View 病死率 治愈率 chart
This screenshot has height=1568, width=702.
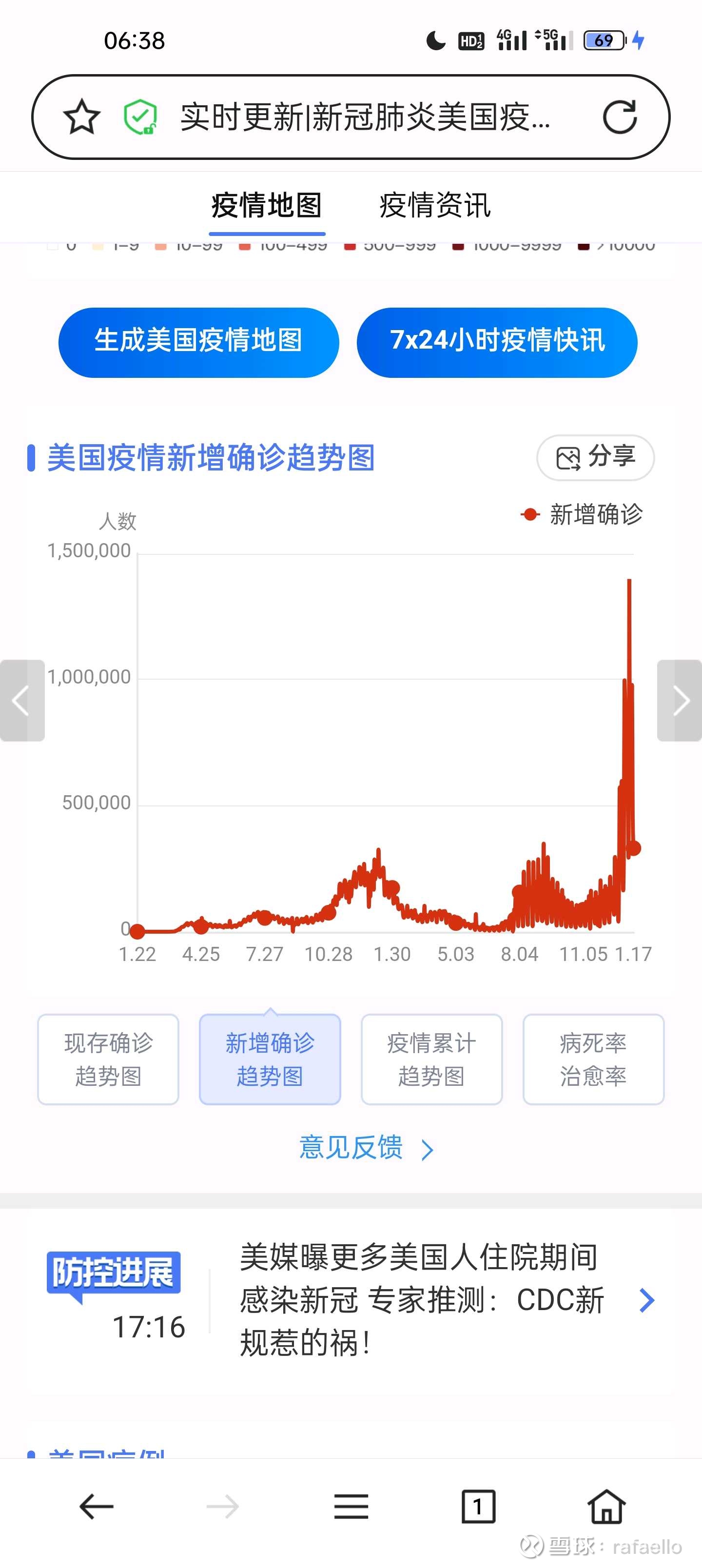[x=593, y=1059]
